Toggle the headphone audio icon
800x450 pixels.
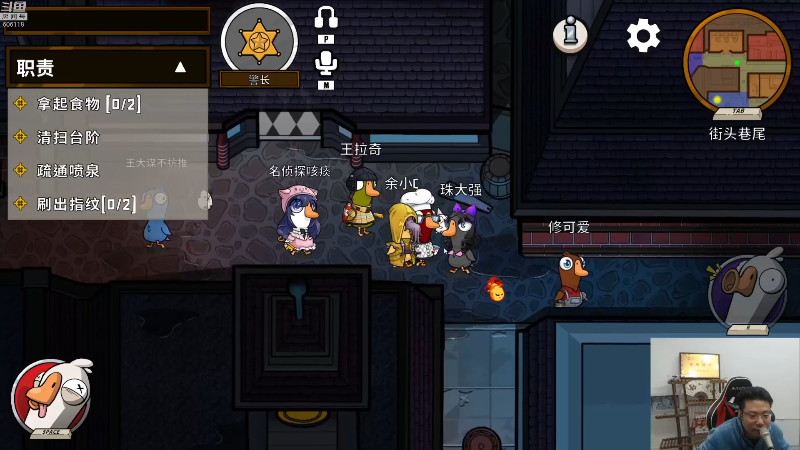[x=326, y=19]
